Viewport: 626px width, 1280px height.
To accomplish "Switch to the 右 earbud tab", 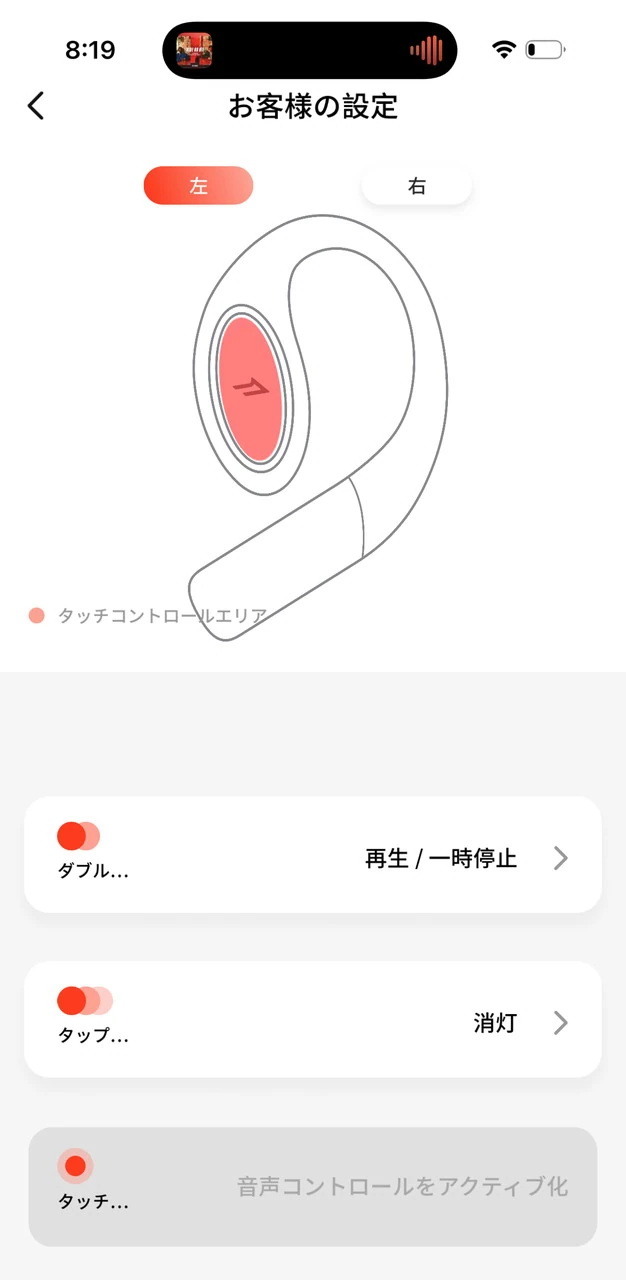I will [416, 186].
